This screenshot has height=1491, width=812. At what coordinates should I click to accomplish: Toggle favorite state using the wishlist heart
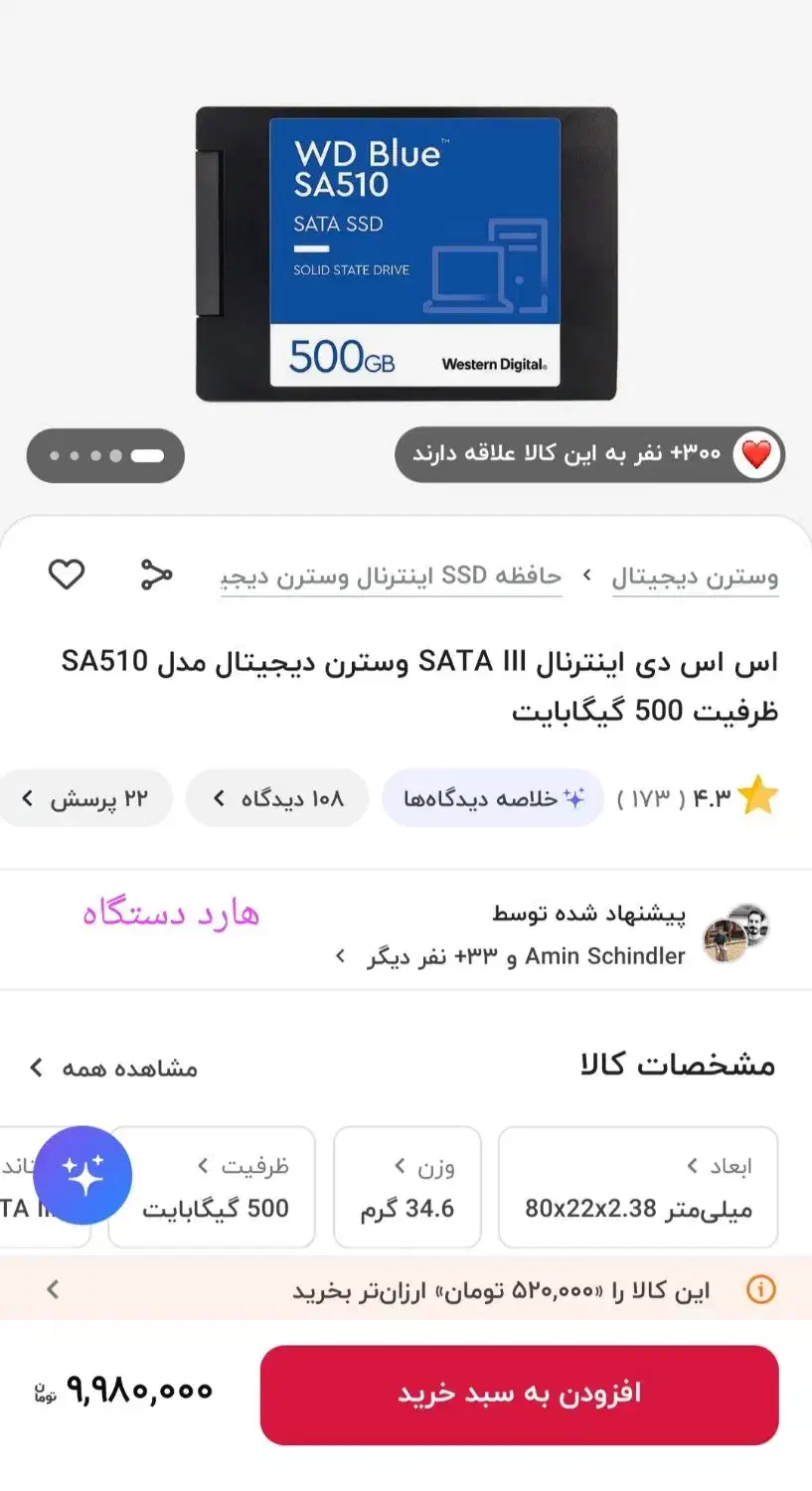66,575
